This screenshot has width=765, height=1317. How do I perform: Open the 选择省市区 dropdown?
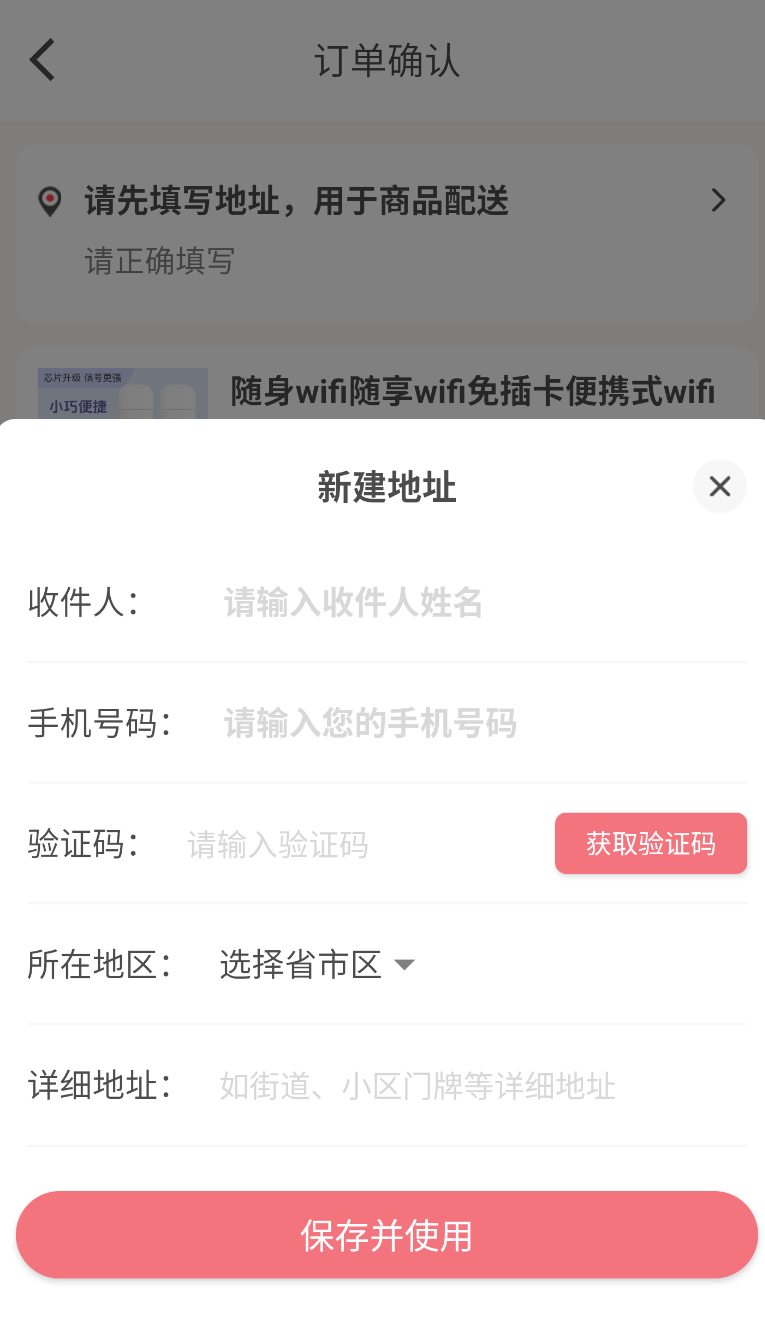coord(317,965)
